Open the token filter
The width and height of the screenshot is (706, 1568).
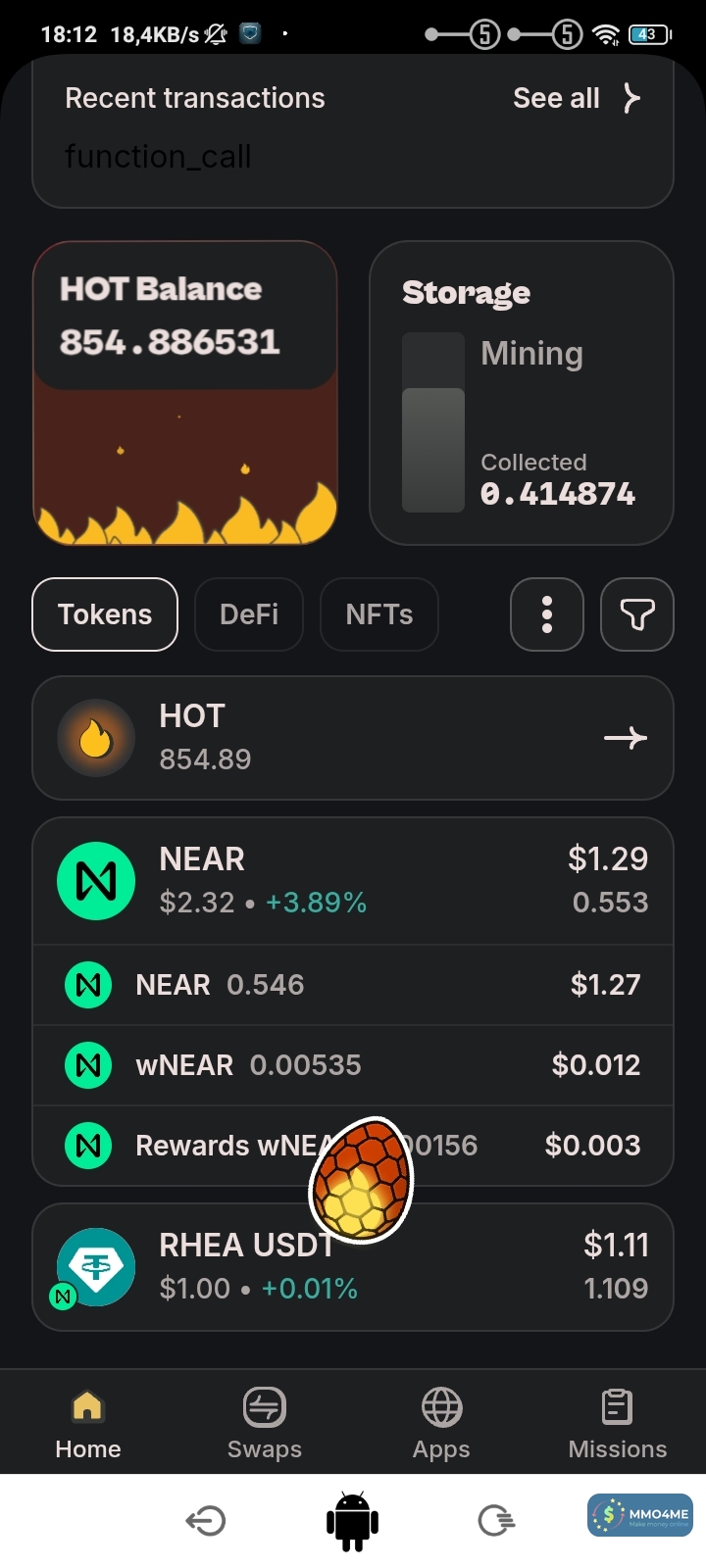(637, 614)
